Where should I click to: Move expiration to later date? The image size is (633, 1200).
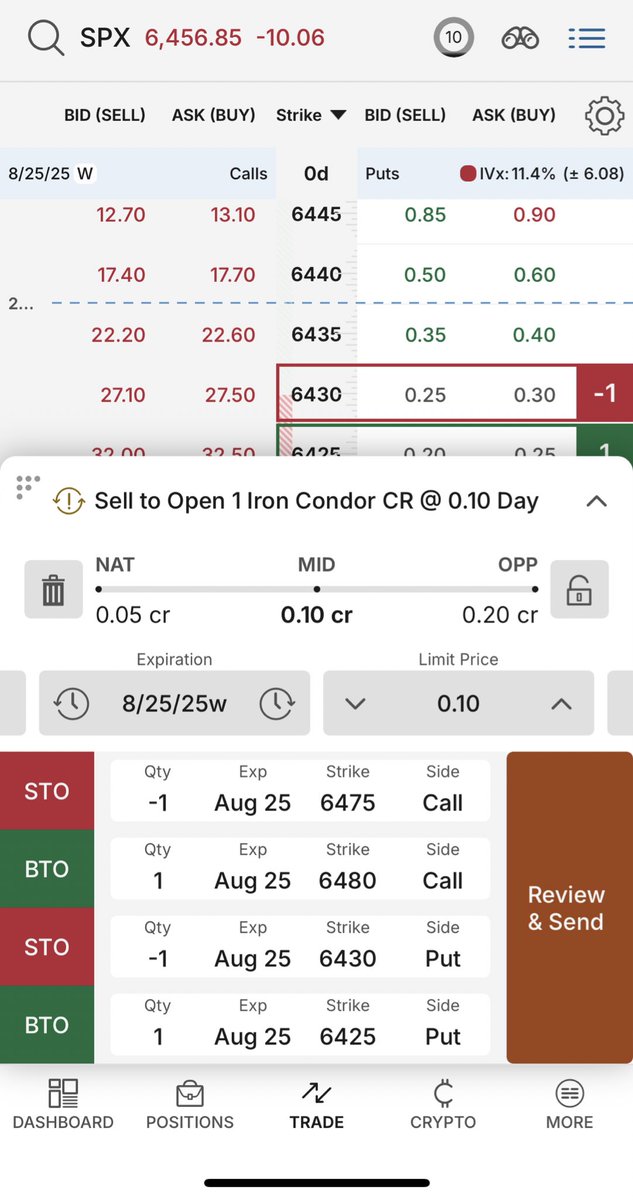[276, 704]
